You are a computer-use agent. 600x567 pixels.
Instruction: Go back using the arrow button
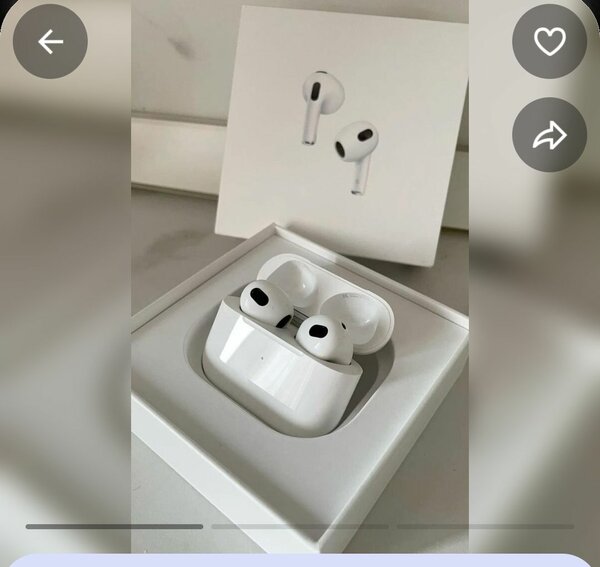pyautogui.click(x=50, y=42)
